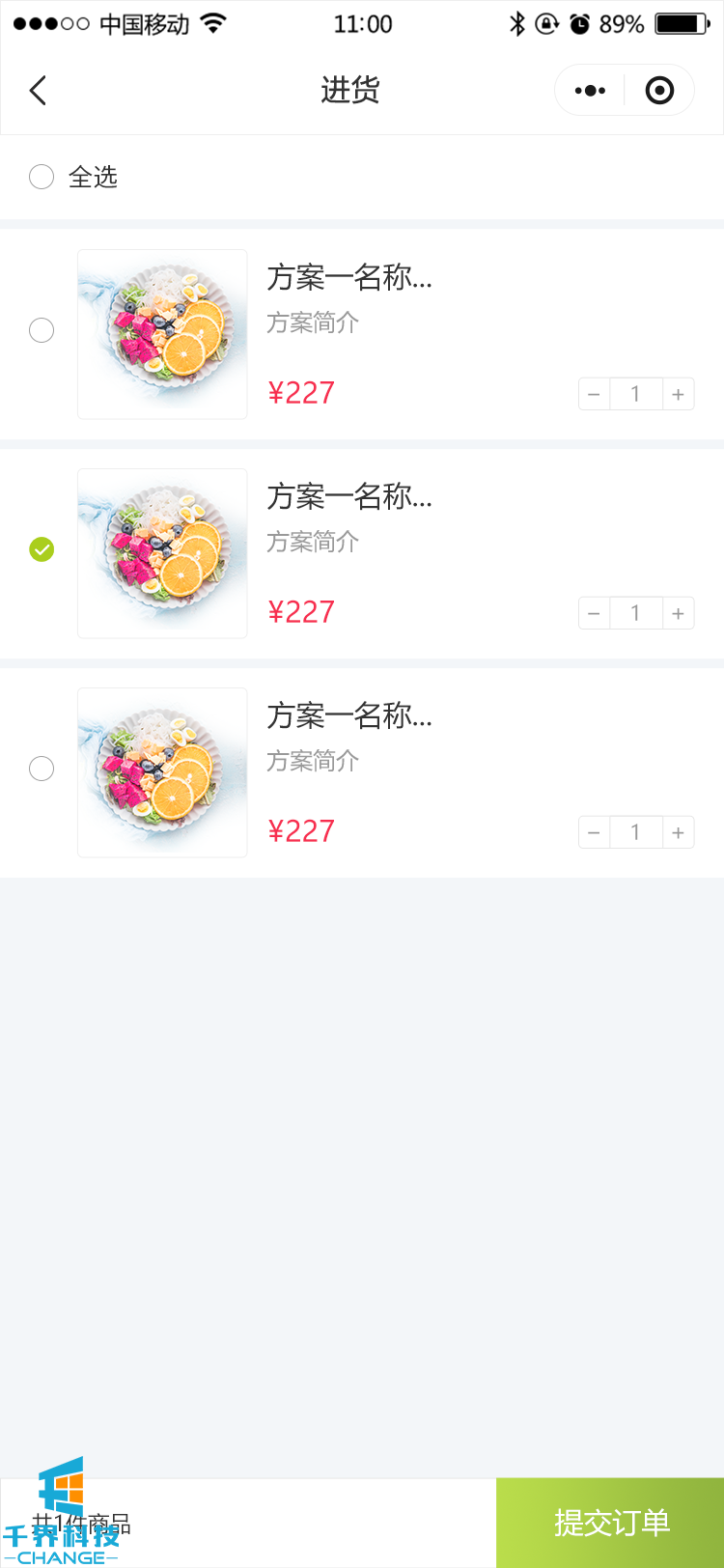Check the 全选 select-all option

tap(42, 177)
